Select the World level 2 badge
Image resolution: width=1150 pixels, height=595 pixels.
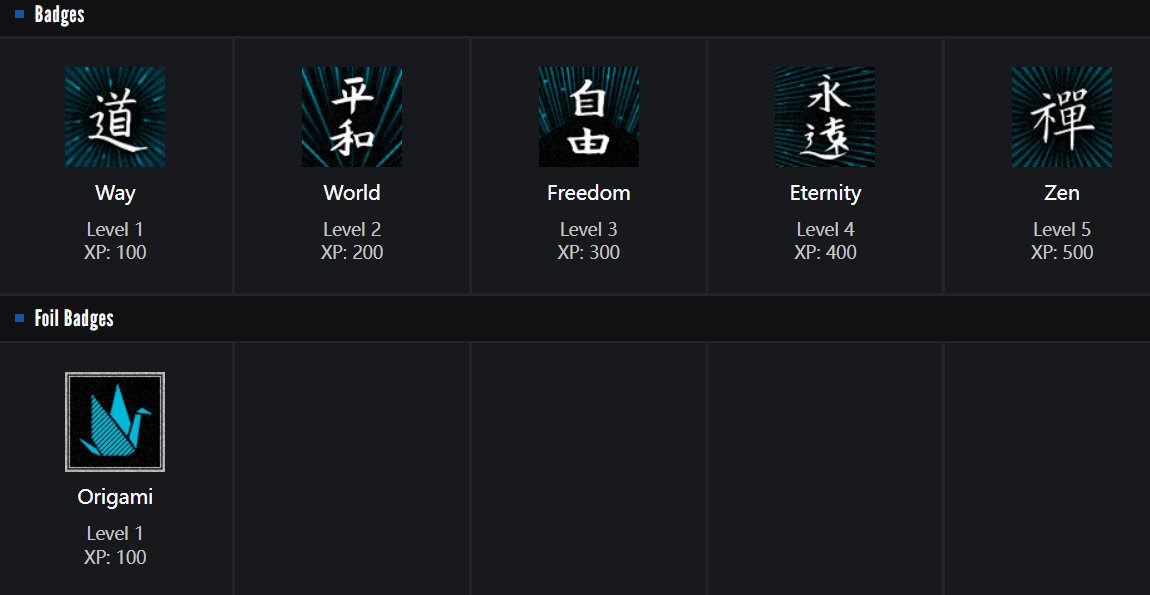tap(352, 117)
